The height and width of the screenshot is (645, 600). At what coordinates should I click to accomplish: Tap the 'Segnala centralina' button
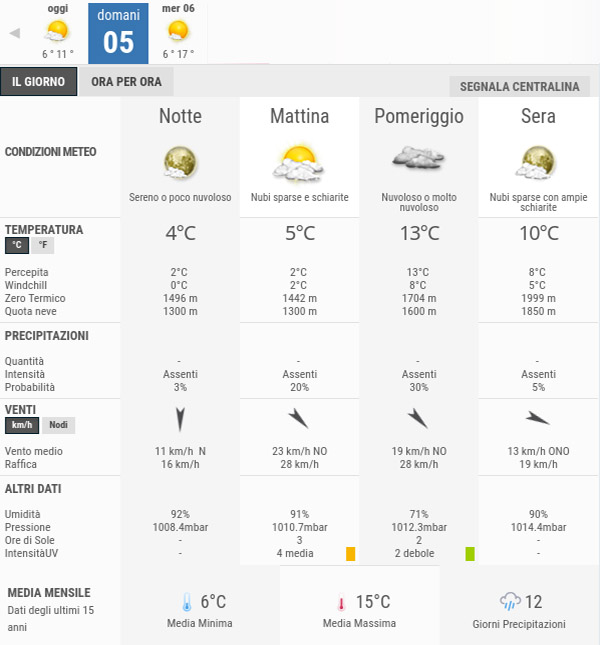pyautogui.click(x=519, y=87)
